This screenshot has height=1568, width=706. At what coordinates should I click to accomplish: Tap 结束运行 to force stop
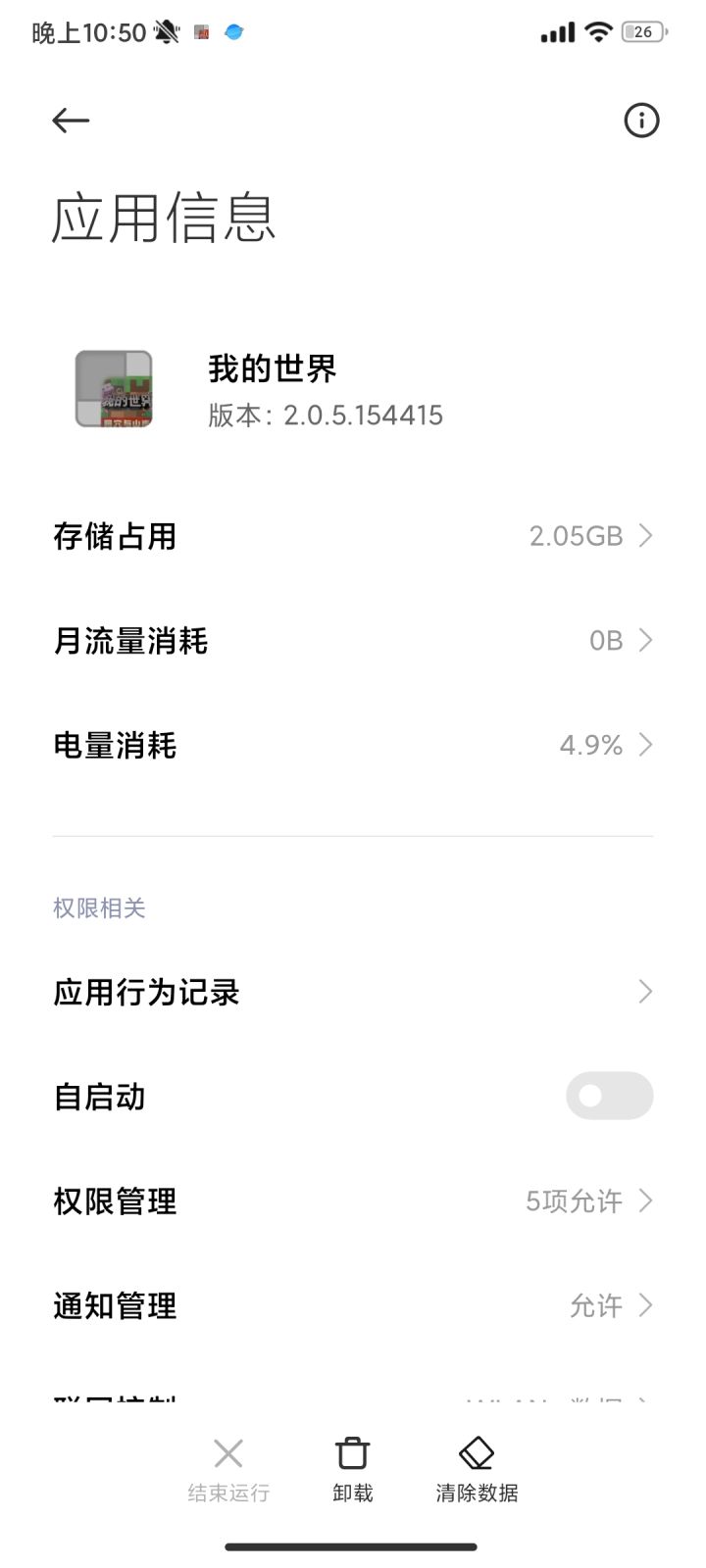tap(228, 1468)
